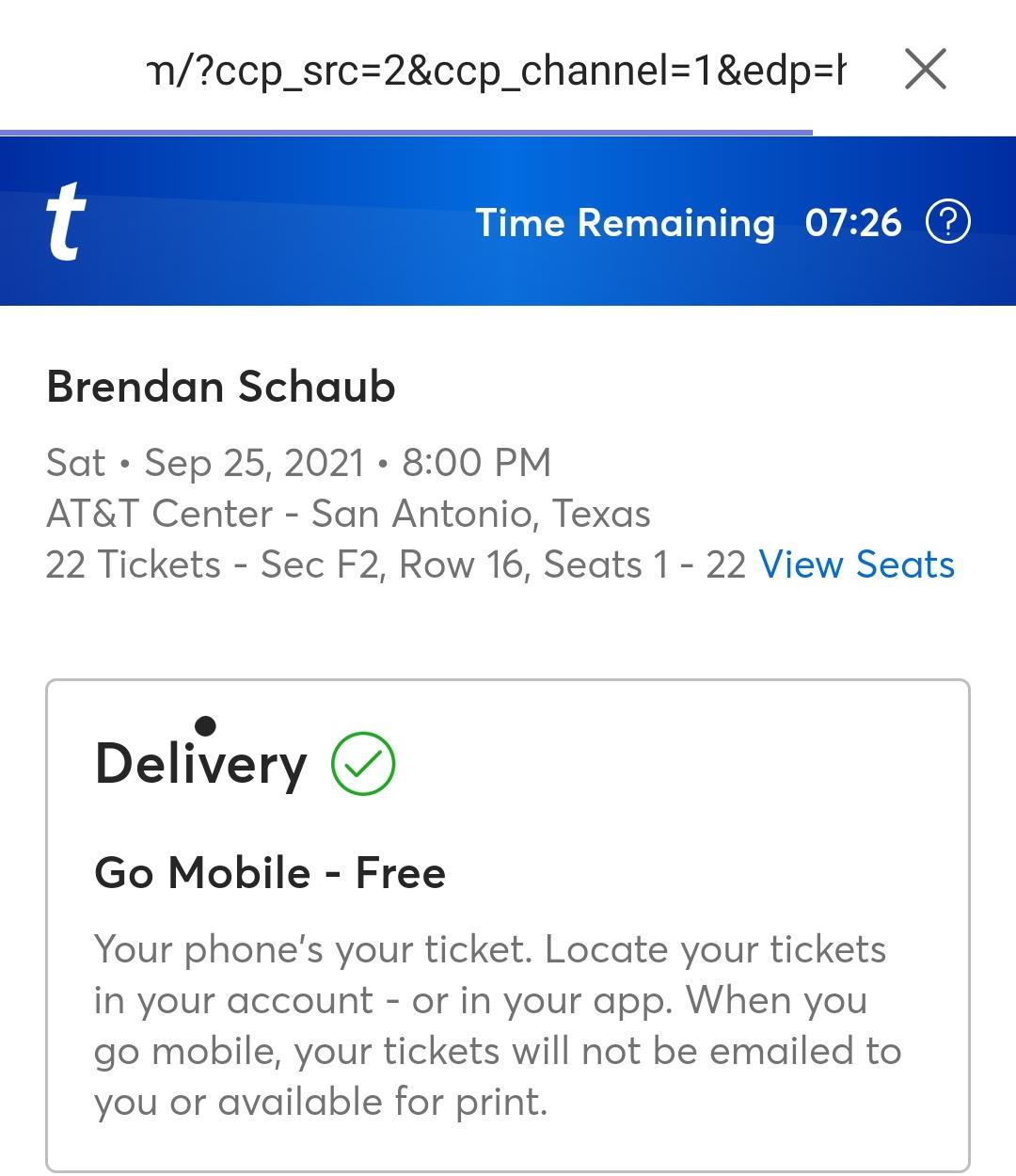Tap the close icon next to the address bar
This screenshot has height=1176, width=1016.
927,68
